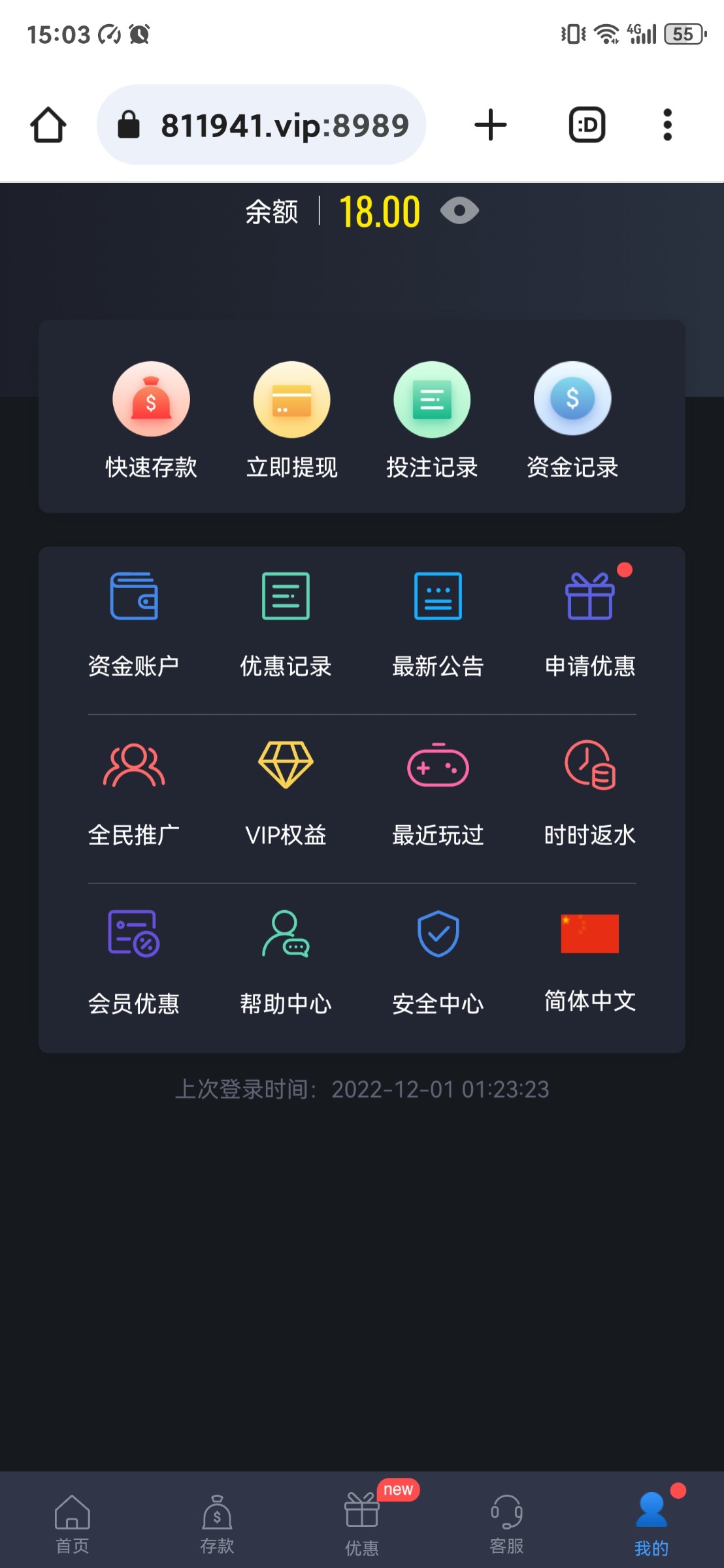Toggle balance visibility eye icon
This screenshot has height=1568, width=724.
tap(459, 211)
